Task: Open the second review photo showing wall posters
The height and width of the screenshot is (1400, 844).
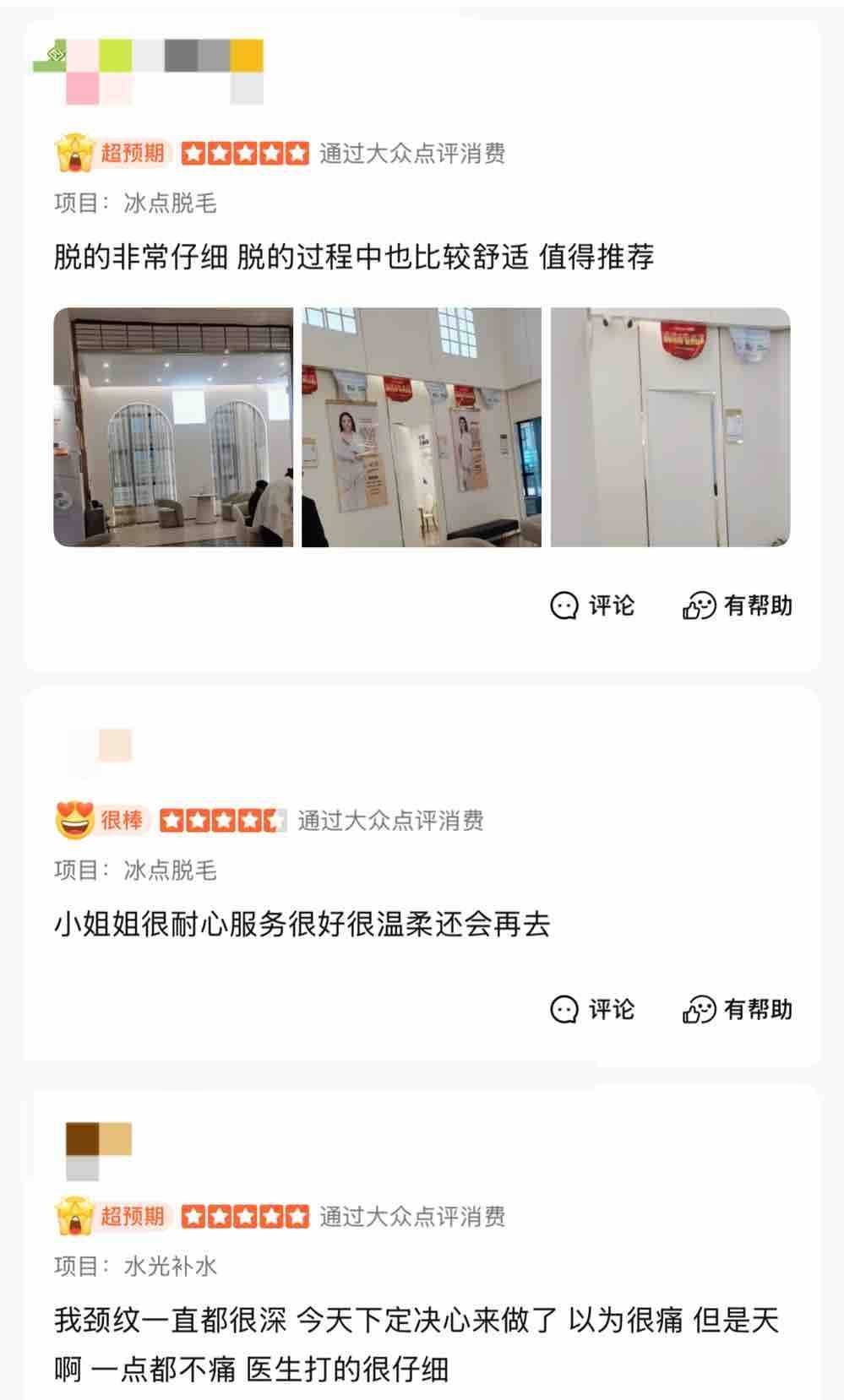Action: [x=422, y=427]
